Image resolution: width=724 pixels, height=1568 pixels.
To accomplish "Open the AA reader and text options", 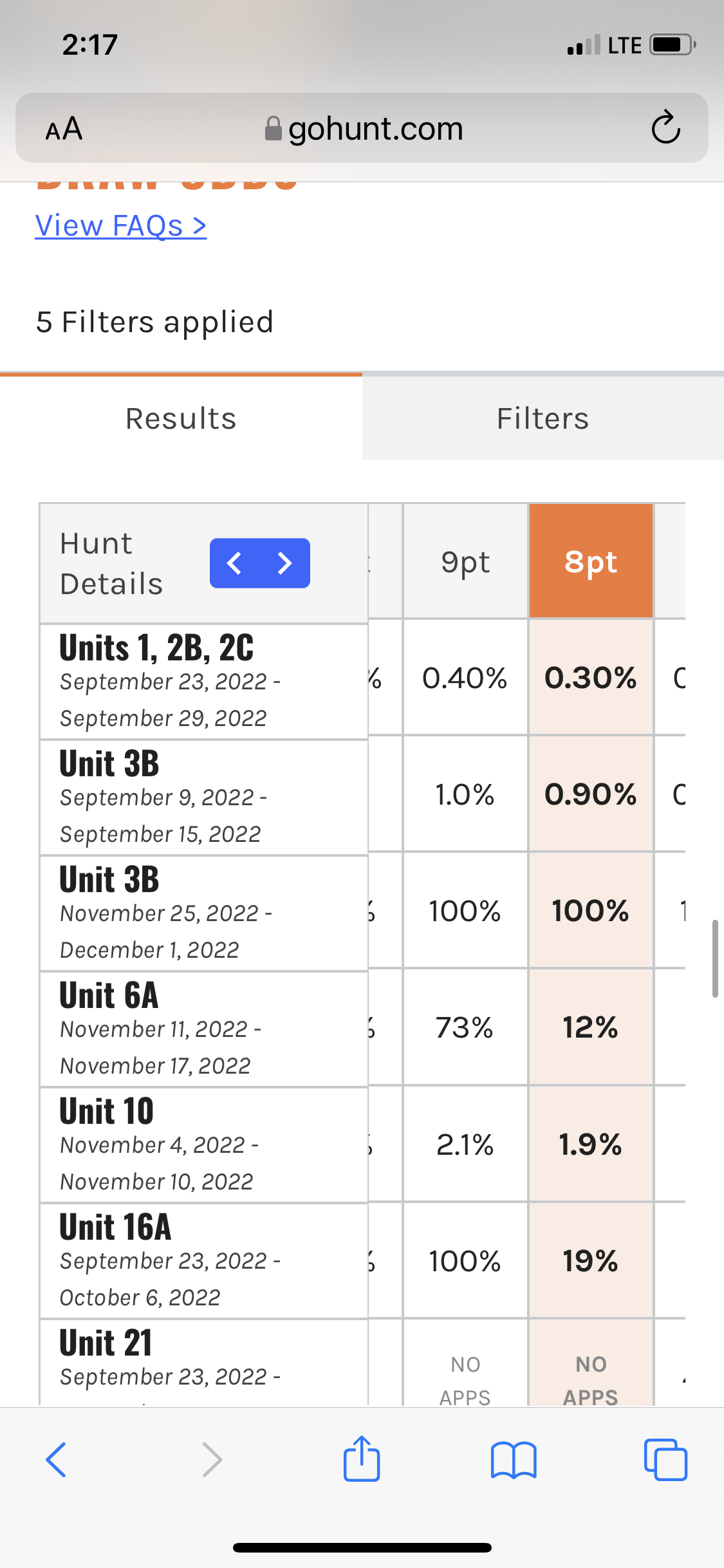I will (64, 129).
